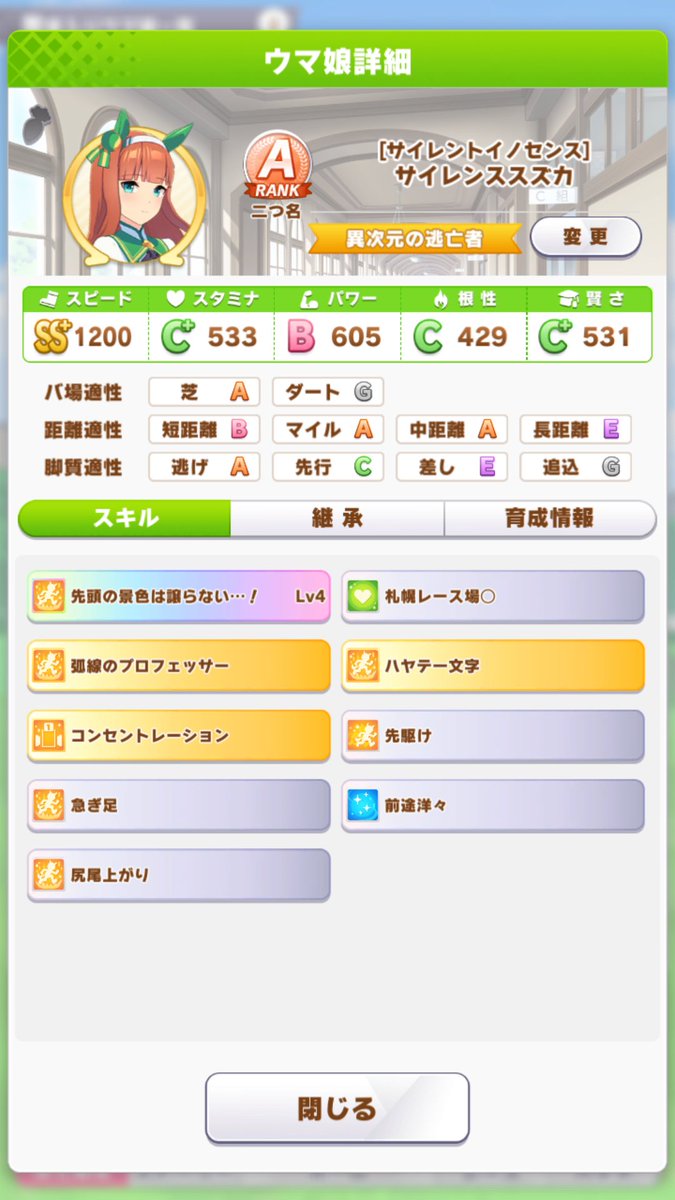Show details for 先駆け skill
The height and width of the screenshot is (1200, 675).
point(493,735)
